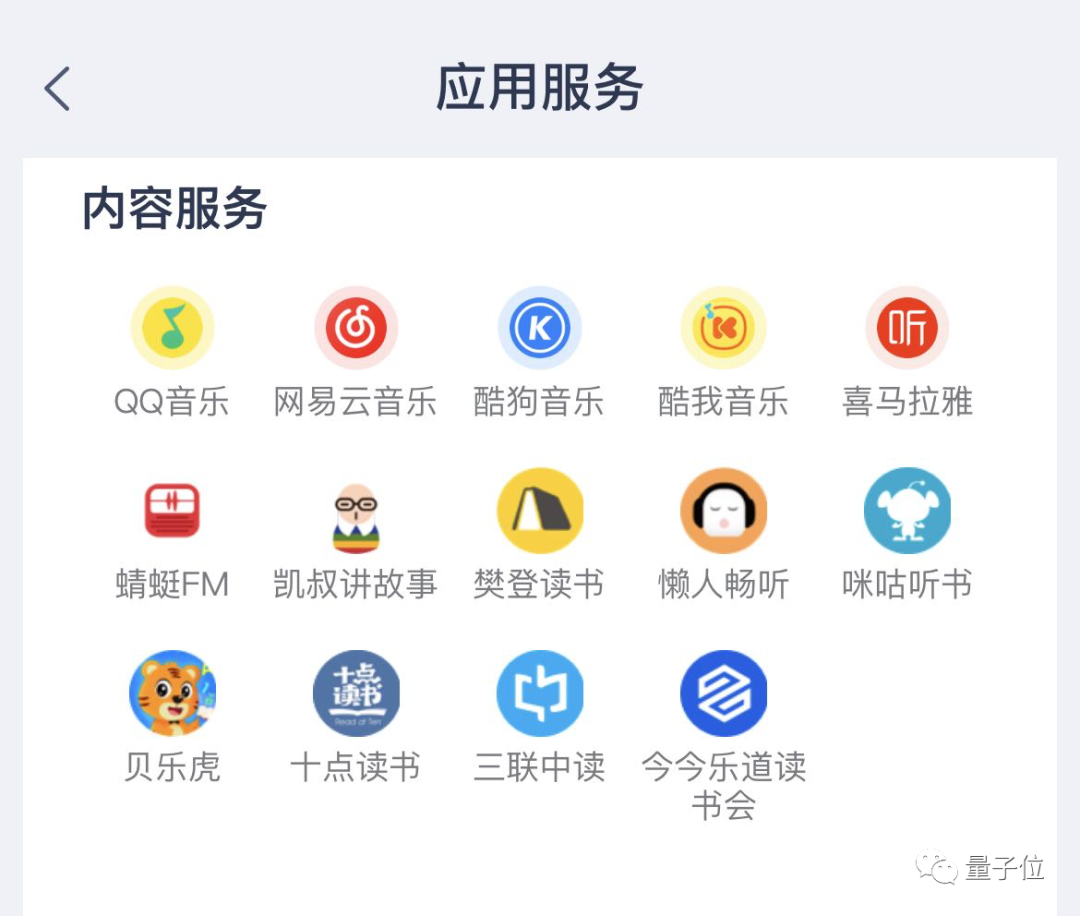Open QQ音乐 service
1080x916 pixels.
[x=172, y=328]
